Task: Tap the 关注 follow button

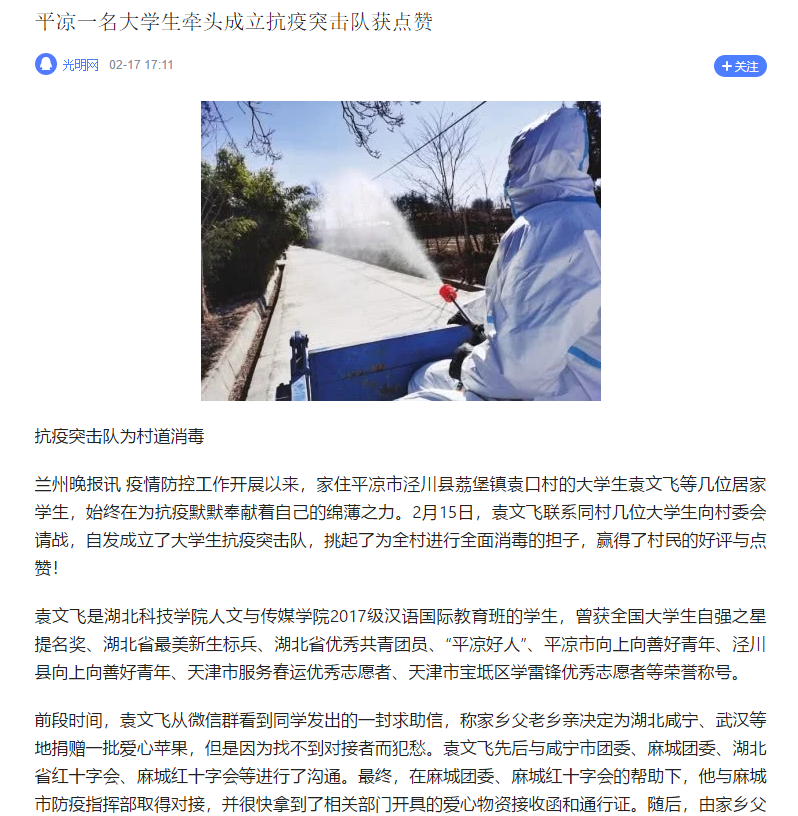Action: point(740,66)
